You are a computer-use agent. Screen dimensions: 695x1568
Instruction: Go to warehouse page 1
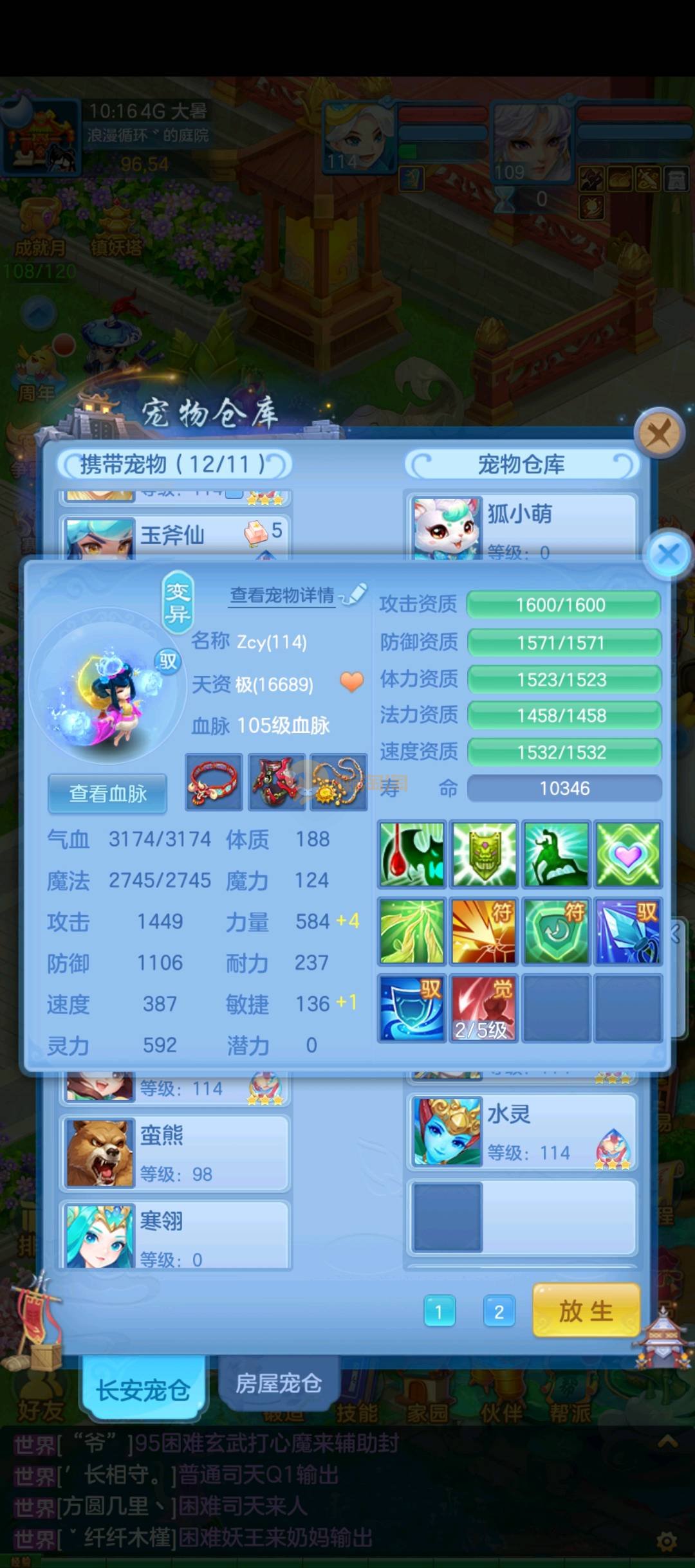440,1311
